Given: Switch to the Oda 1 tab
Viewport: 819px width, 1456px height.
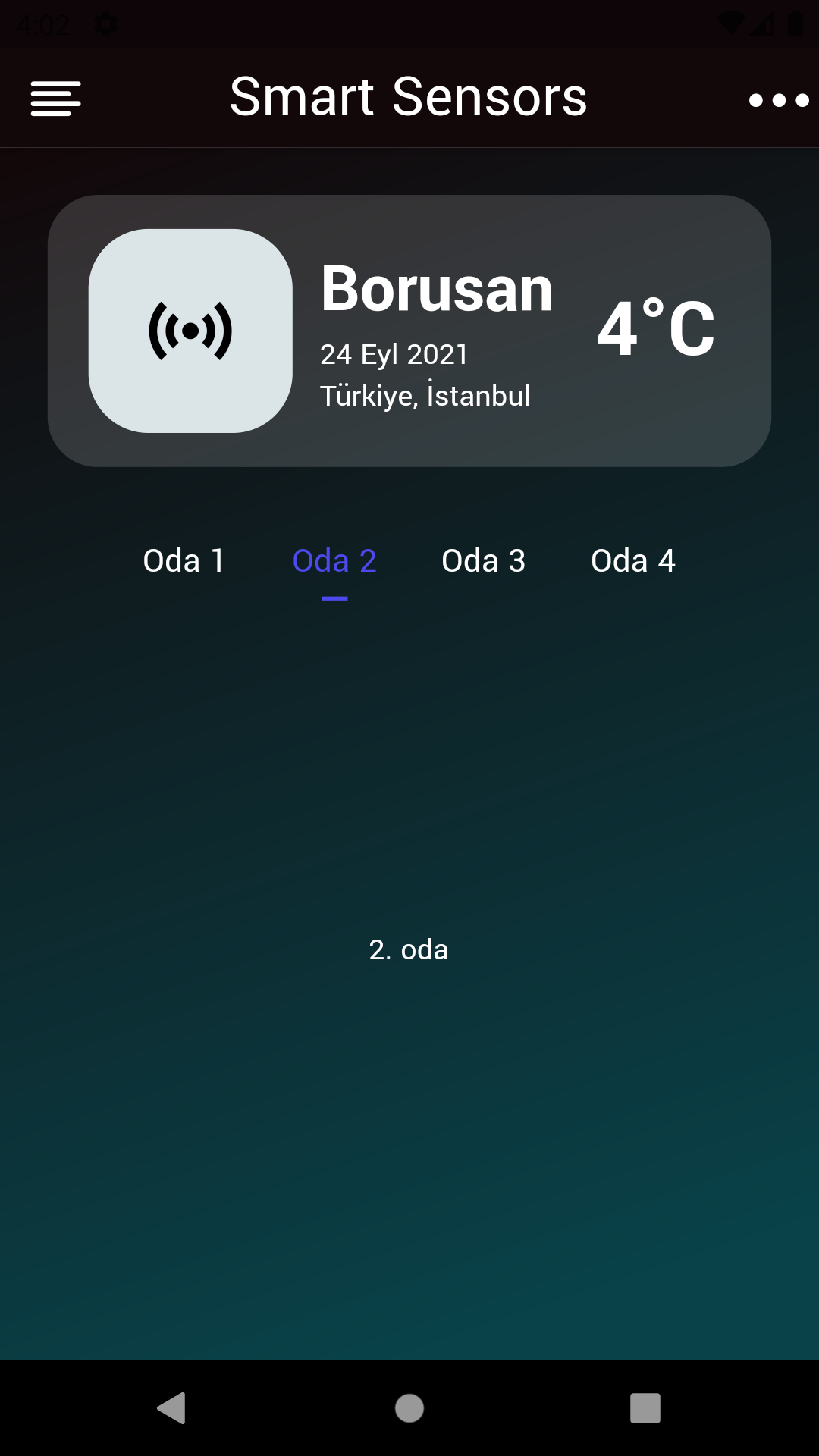Looking at the screenshot, I should (184, 561).
